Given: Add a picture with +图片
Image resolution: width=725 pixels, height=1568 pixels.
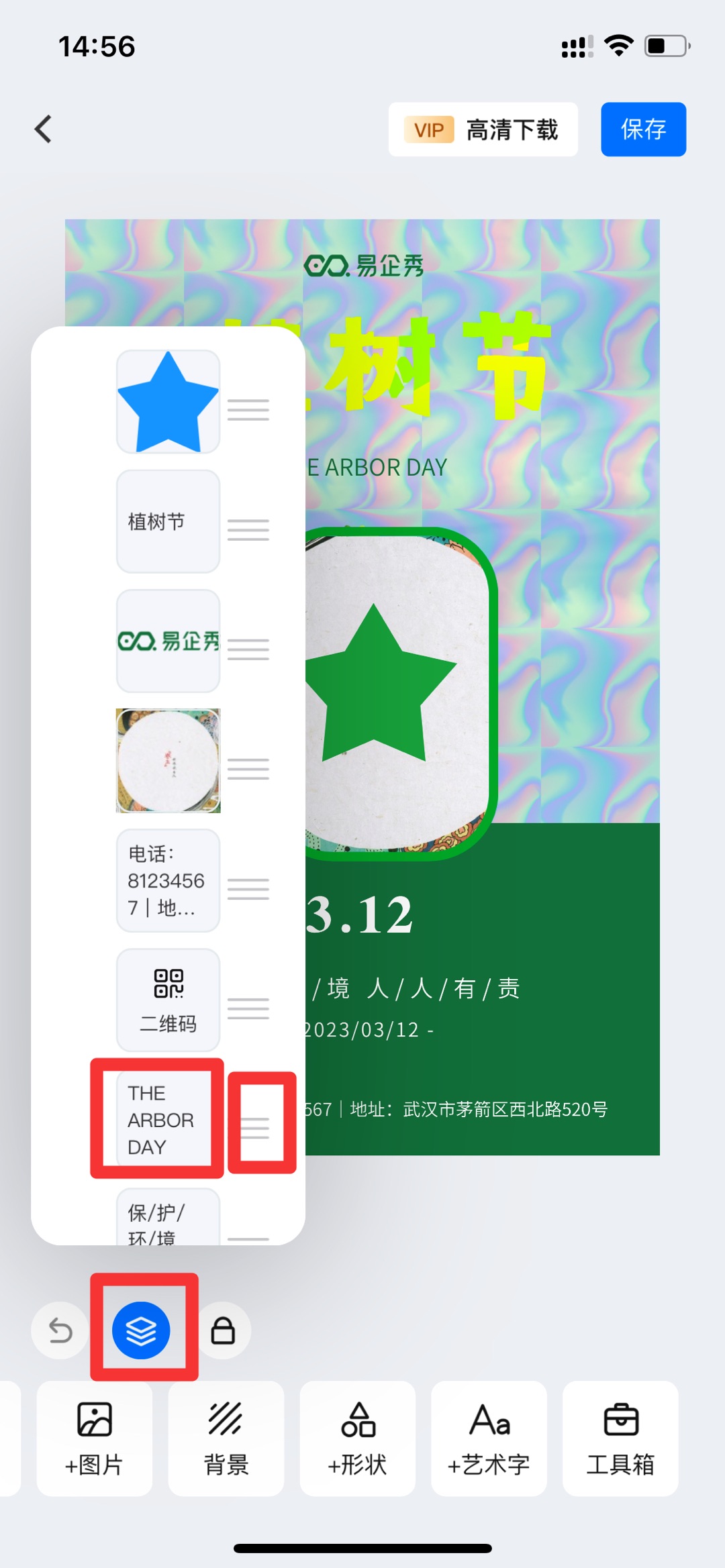Looking at the screenshot, I should click(x=94, y=1439).
